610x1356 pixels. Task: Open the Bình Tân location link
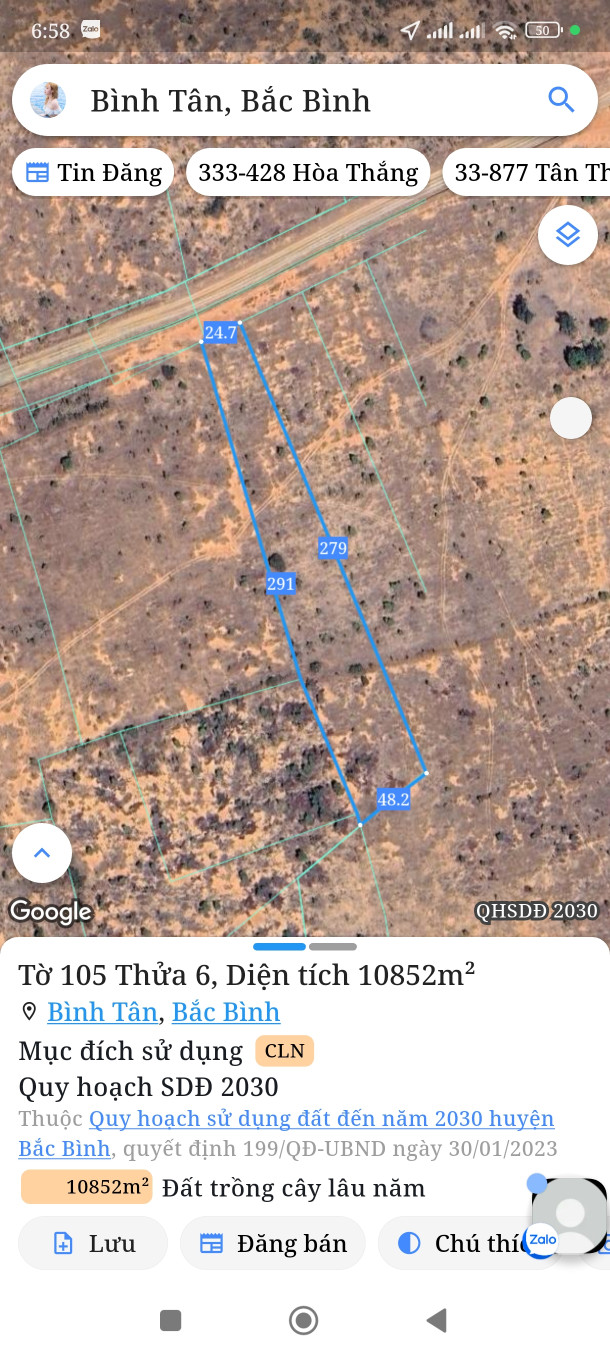[x=102, y=1012]
